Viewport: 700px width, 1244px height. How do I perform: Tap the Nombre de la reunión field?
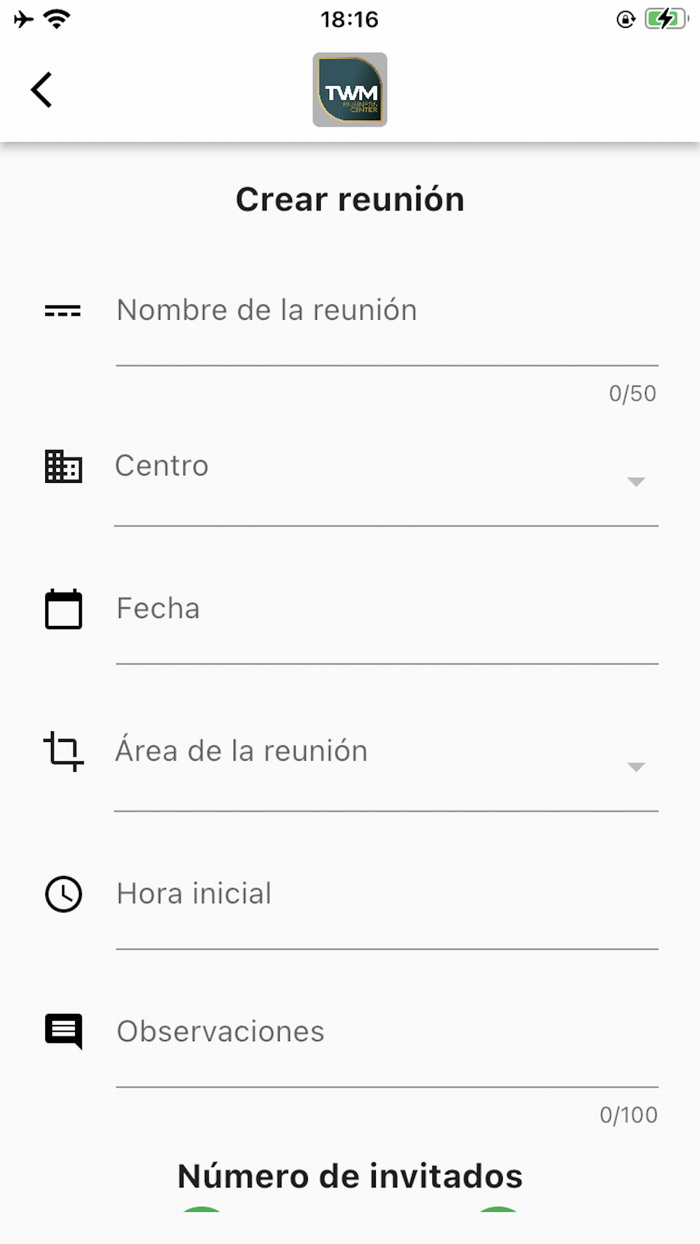tap(386, 311)
